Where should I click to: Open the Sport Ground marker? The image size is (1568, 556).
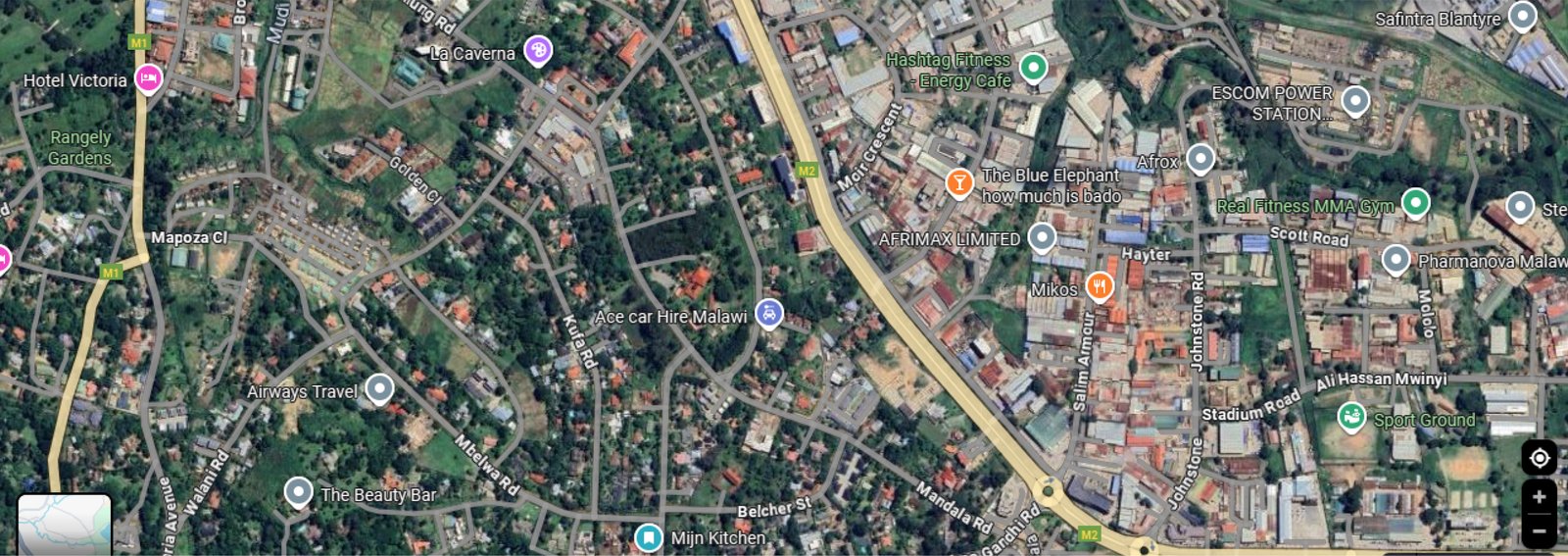1352,417
